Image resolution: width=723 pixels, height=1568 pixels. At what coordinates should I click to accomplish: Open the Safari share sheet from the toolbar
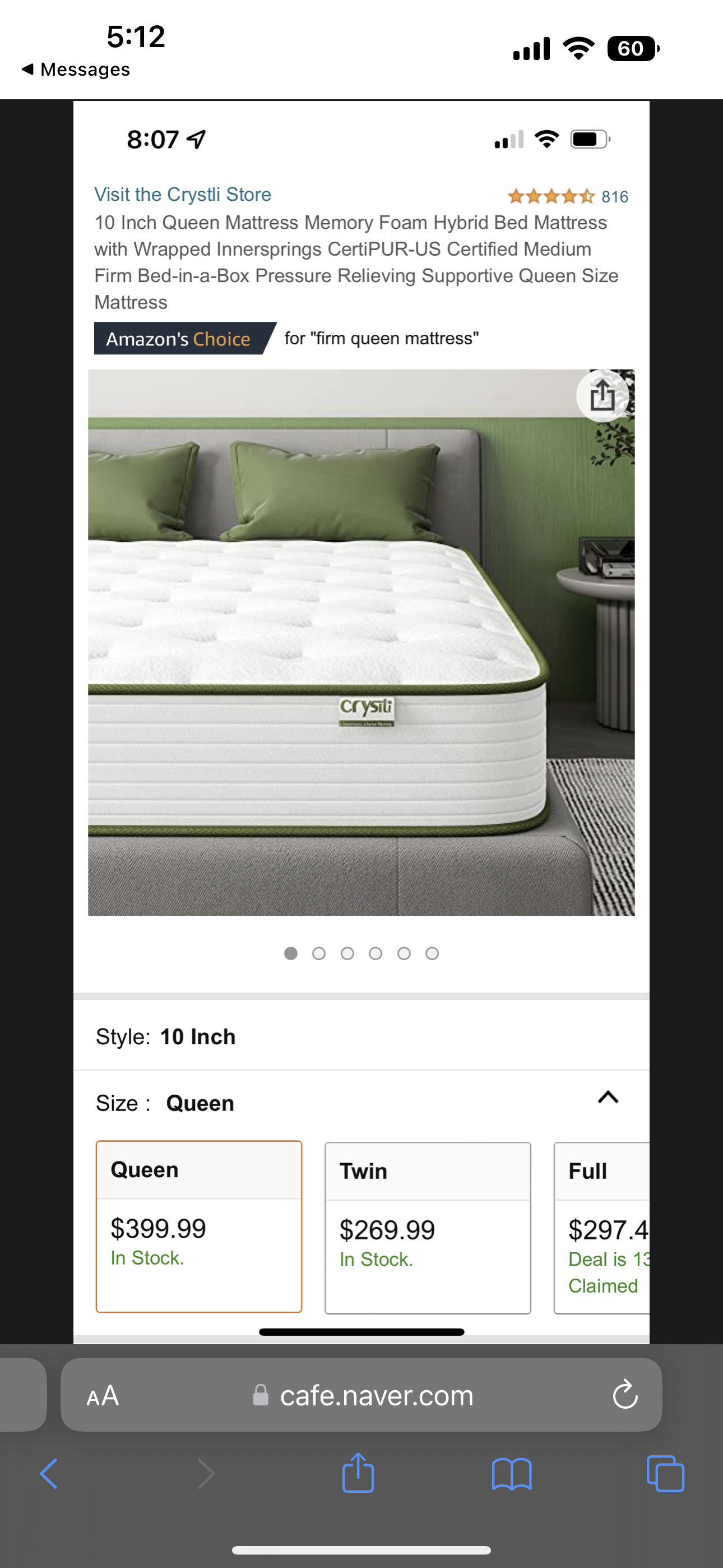(358, 1473)
